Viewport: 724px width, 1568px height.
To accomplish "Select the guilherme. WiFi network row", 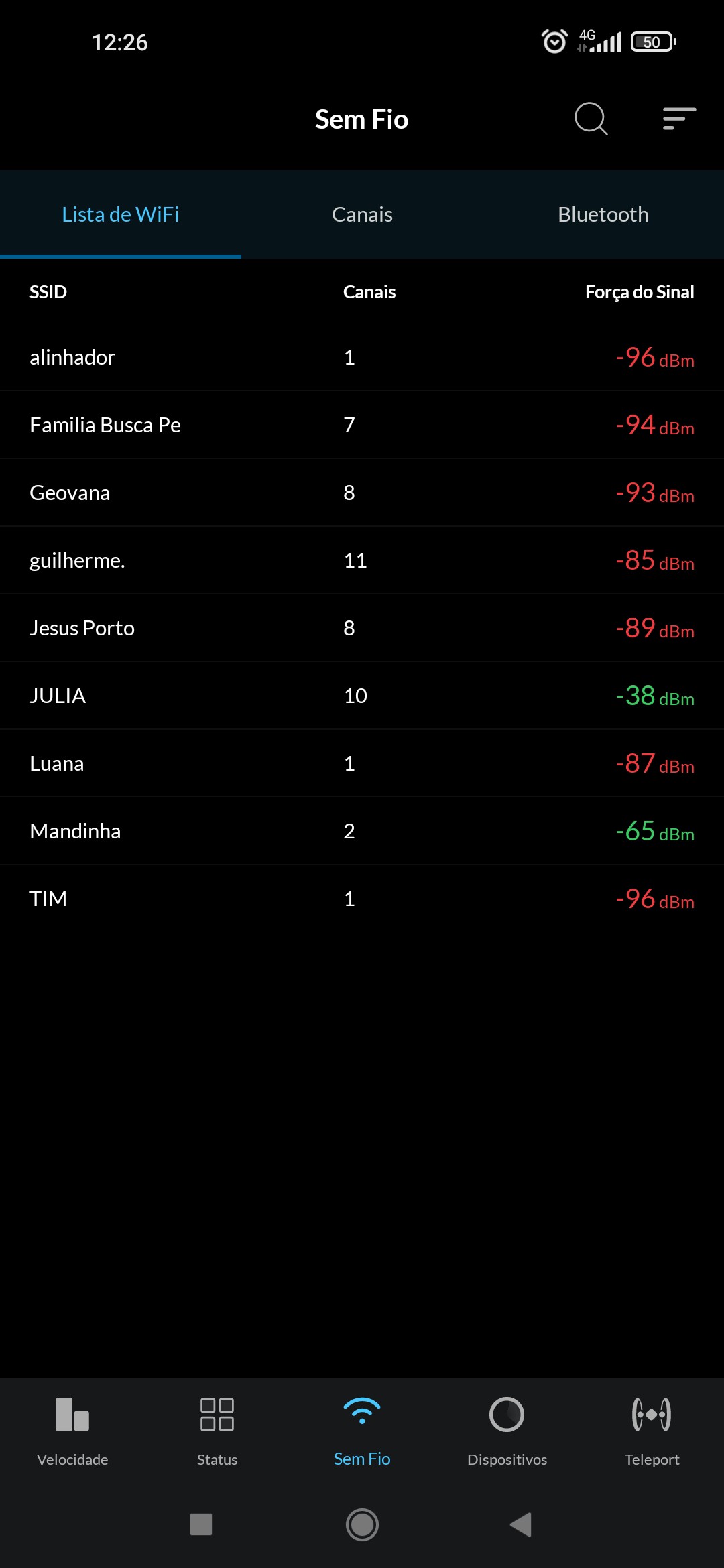I will tap(362, 560).
